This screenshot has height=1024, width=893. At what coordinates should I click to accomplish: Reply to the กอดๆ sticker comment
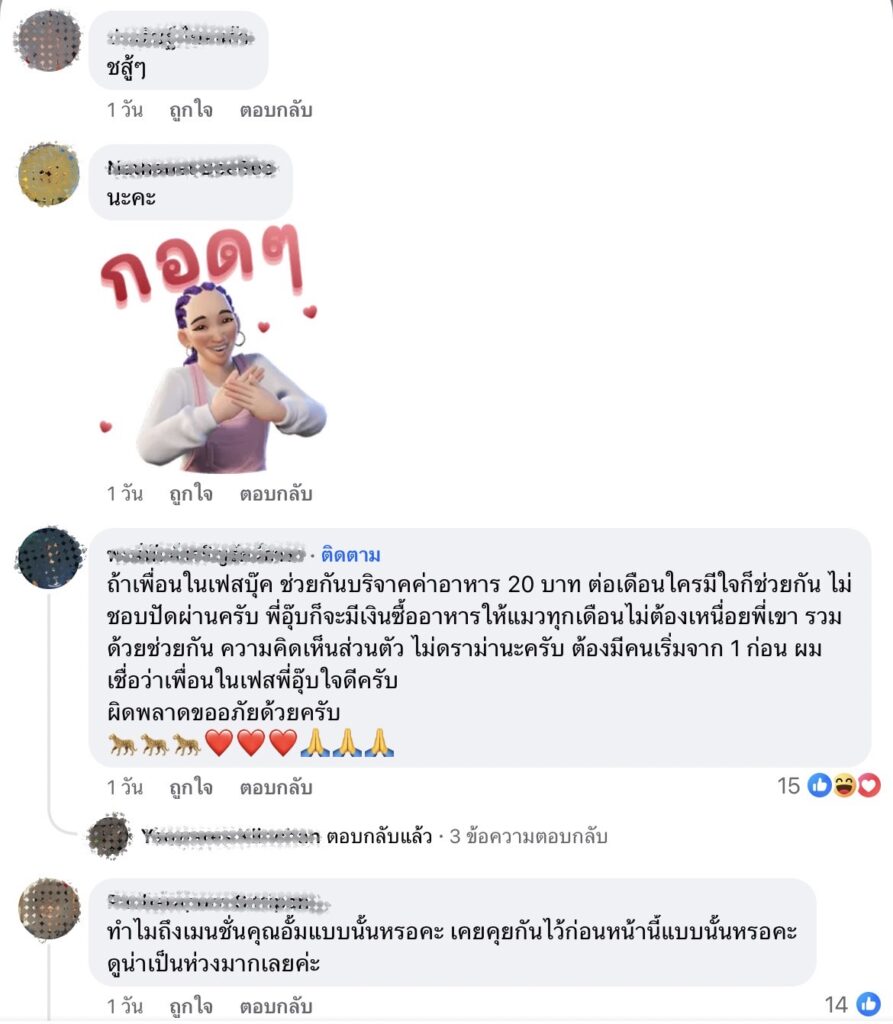tap(275, 493)
